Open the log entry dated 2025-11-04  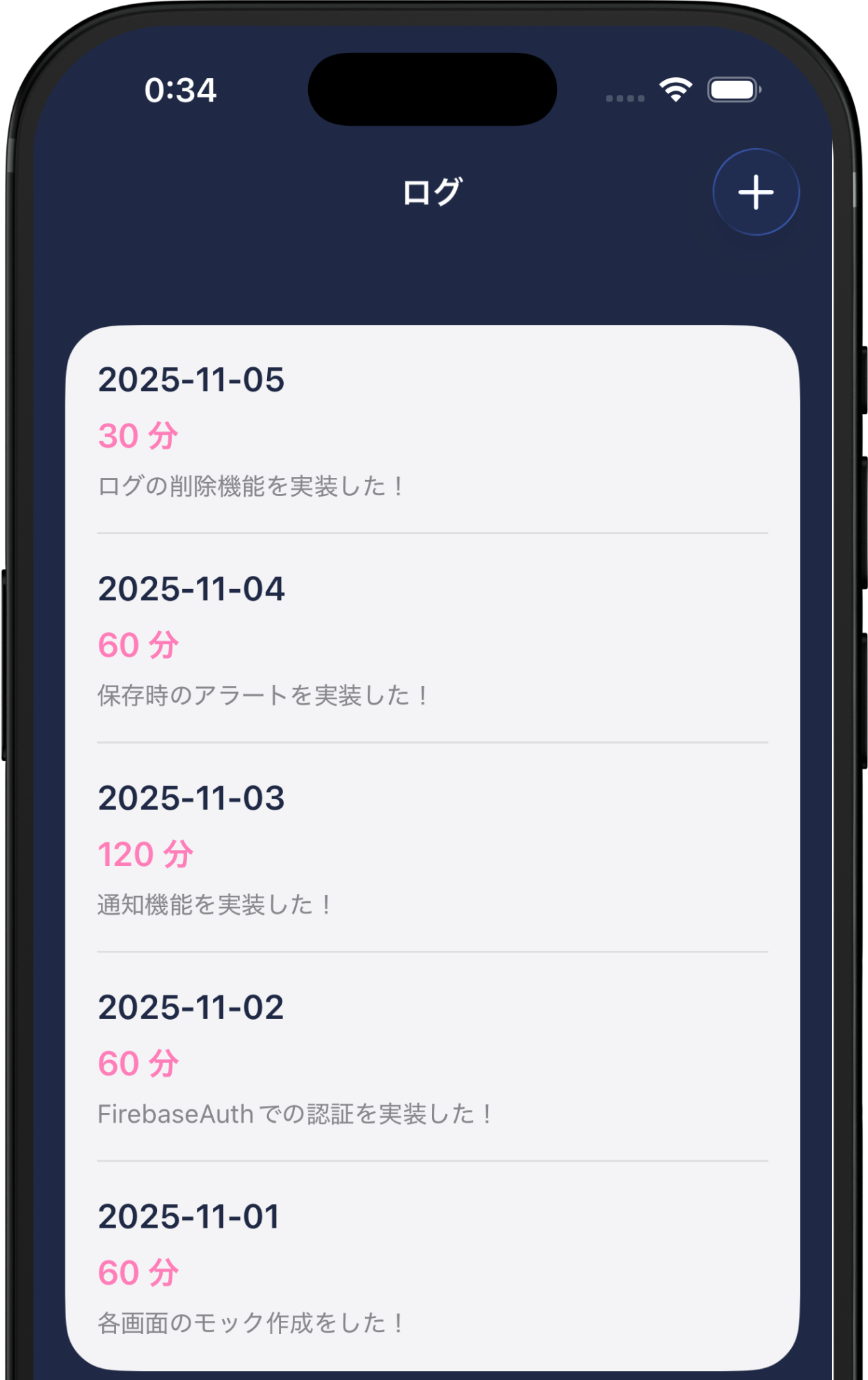pos(431,640)
